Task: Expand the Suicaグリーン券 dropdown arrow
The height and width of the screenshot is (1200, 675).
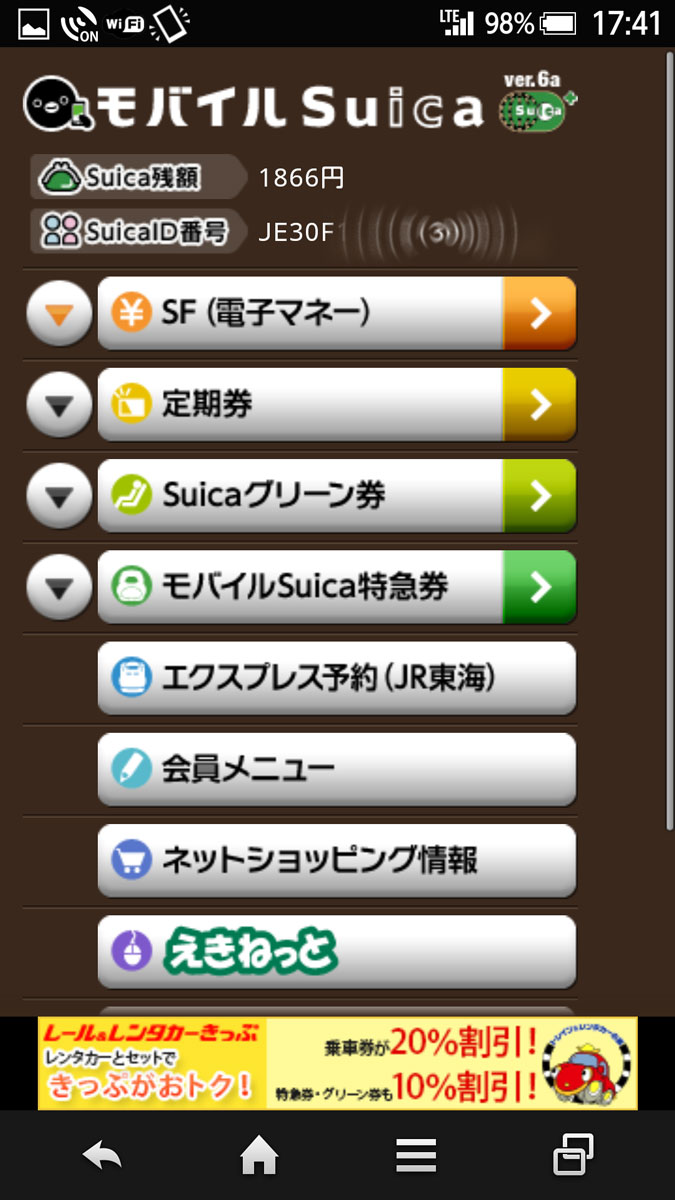Action: click(61, 496)
